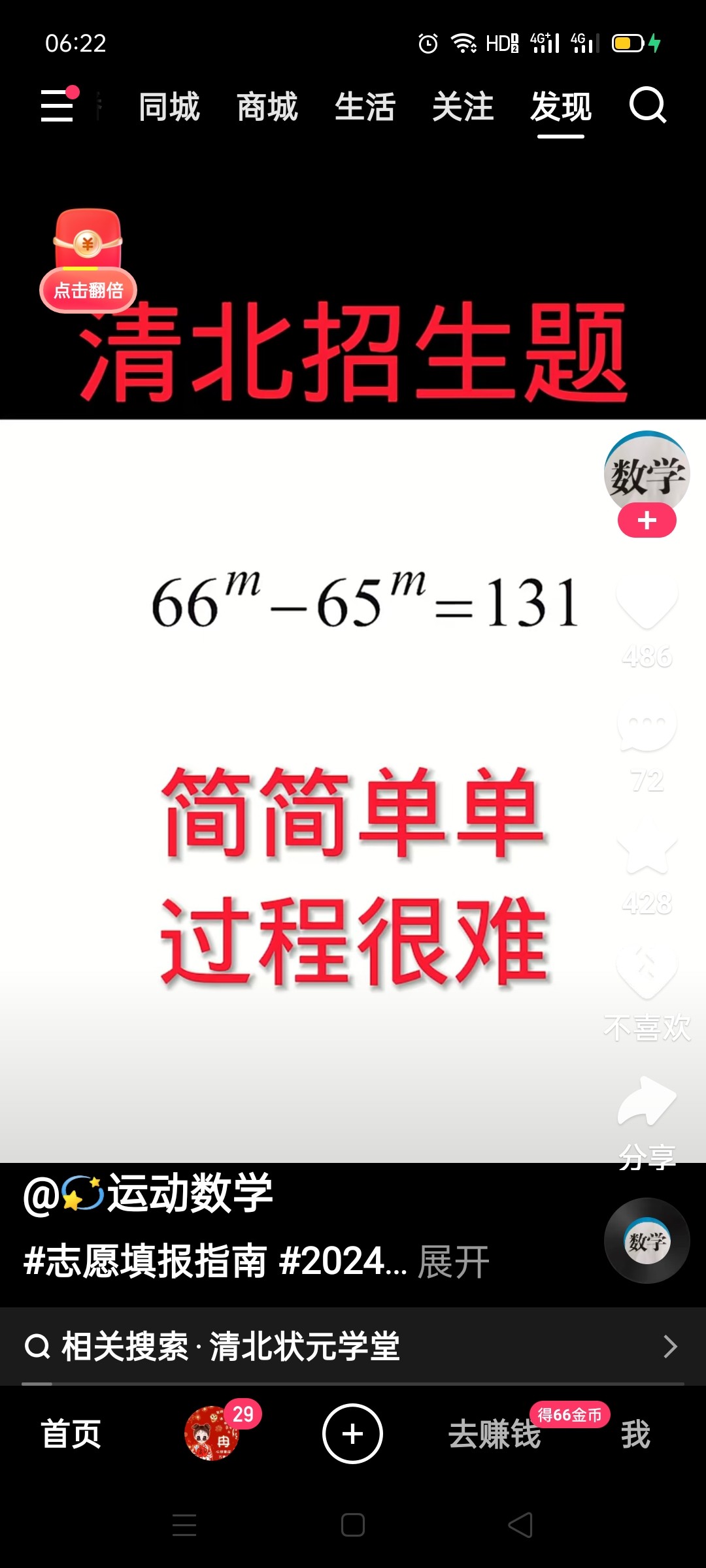
Task: Follow the author with the plus button
Action: [x=647, y=521]
